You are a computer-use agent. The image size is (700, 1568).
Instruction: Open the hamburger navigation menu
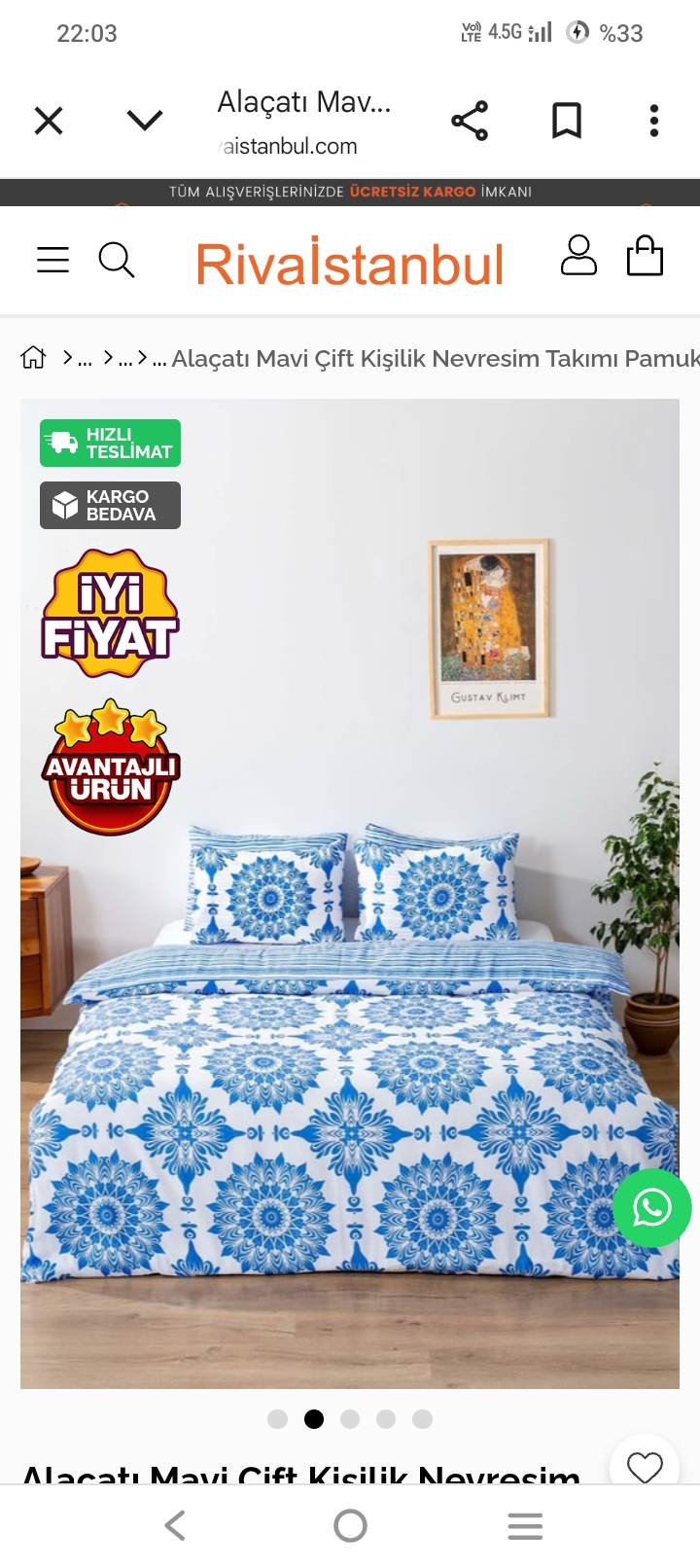pos(52,260)
